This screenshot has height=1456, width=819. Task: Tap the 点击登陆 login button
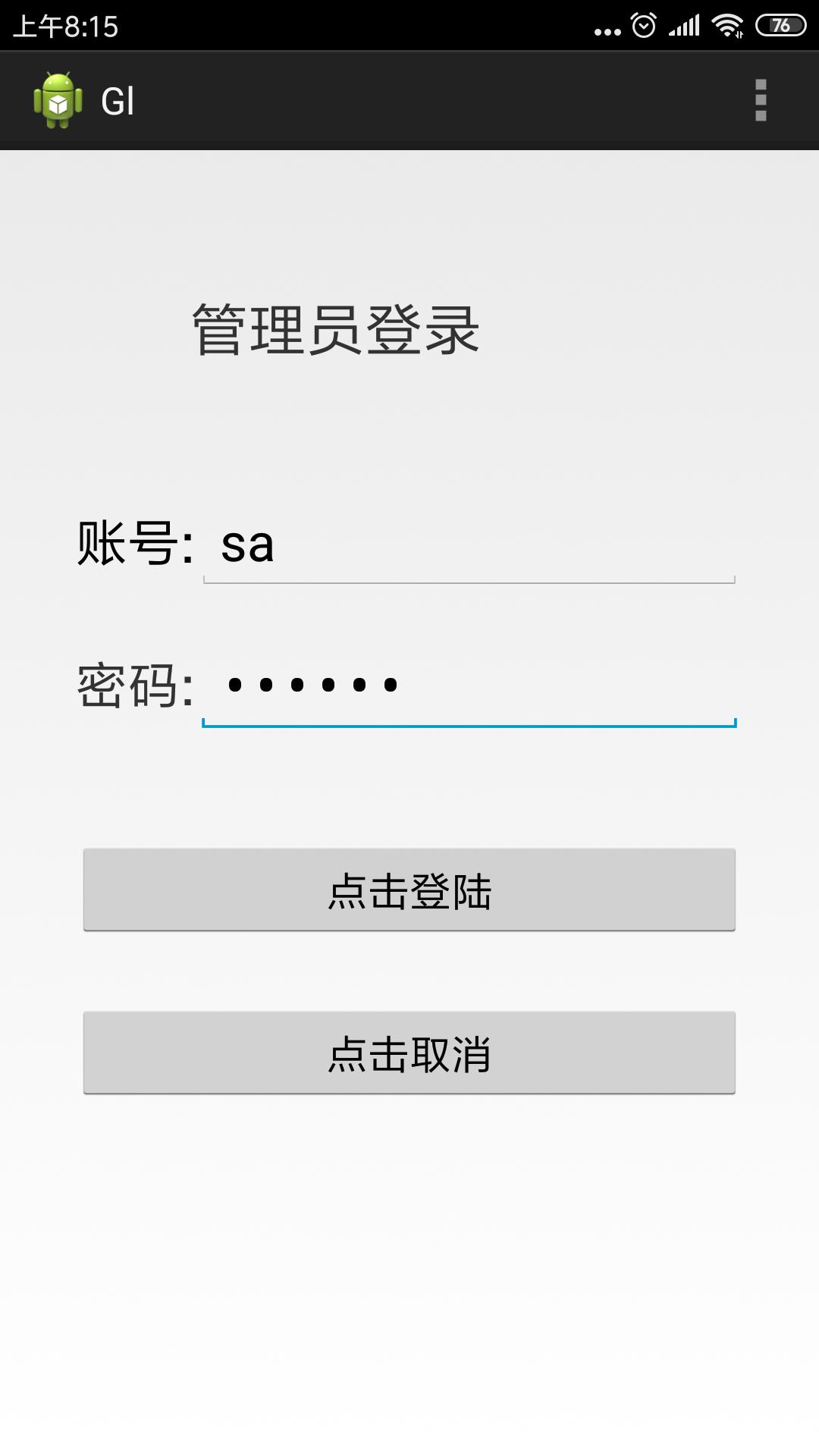click(409, 890)
